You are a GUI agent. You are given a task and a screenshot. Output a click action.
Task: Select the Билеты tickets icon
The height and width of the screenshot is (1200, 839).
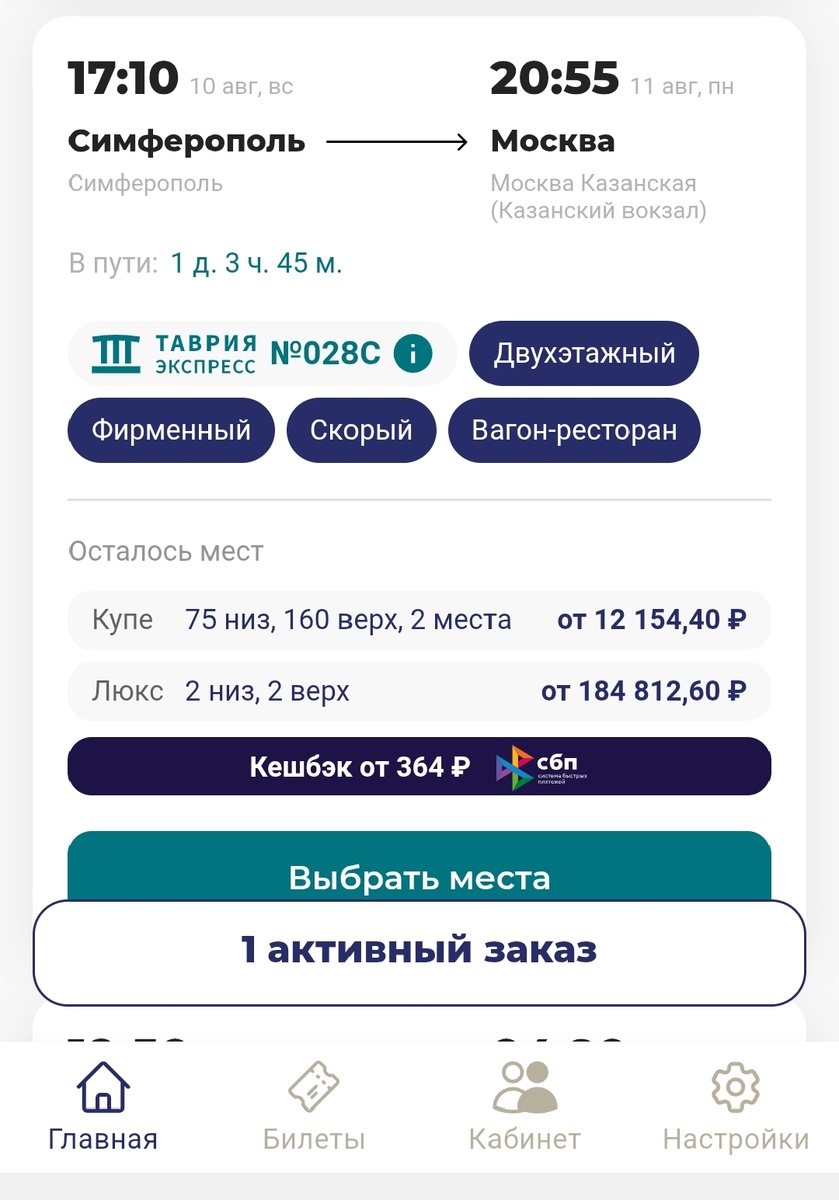(x=316, y=1094)
